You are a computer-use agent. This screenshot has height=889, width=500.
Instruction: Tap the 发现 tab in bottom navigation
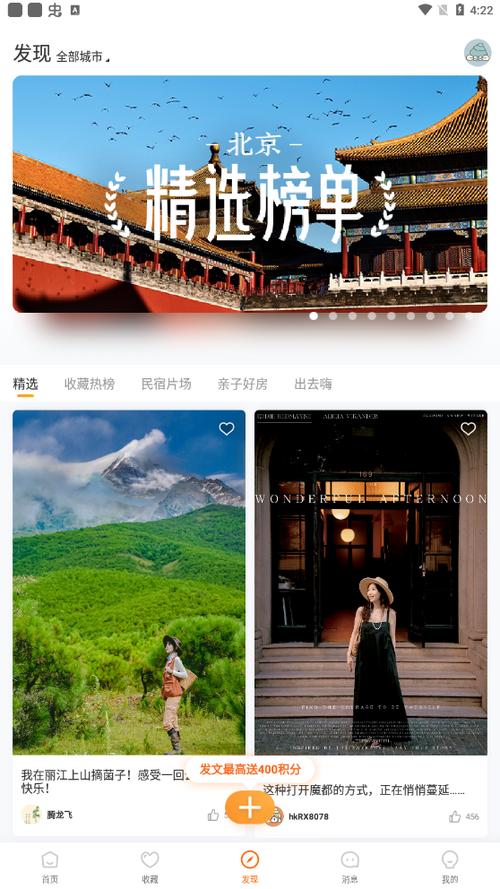(249, 866)
